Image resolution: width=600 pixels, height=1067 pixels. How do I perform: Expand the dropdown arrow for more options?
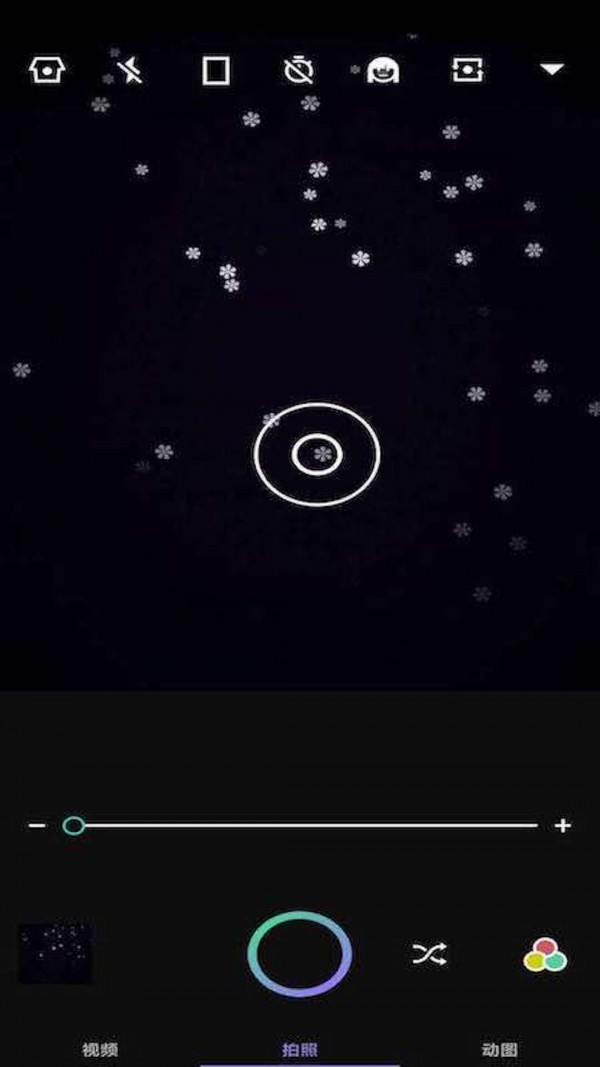[551, 70]
